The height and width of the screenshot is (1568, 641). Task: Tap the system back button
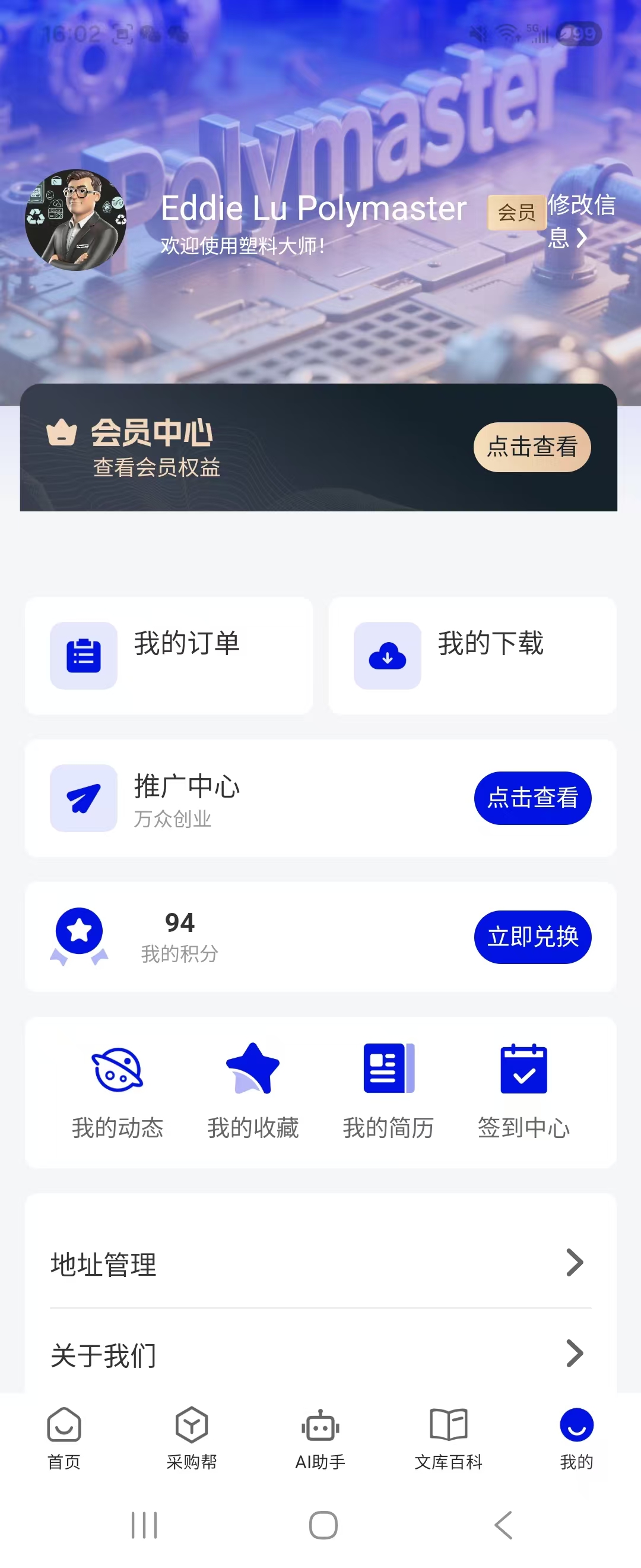point(503,1525)
